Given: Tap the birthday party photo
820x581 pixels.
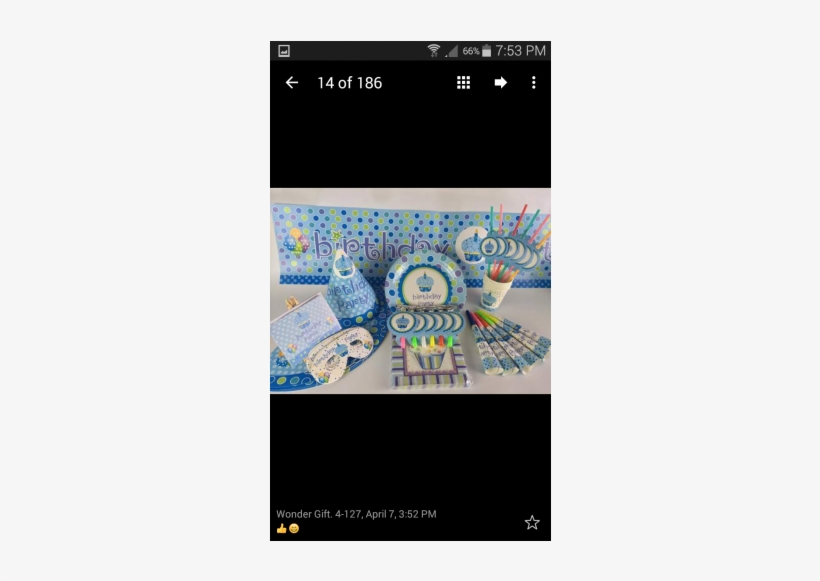Looking at the screenshot, I should pyautogui.click(x=410, y=290).
